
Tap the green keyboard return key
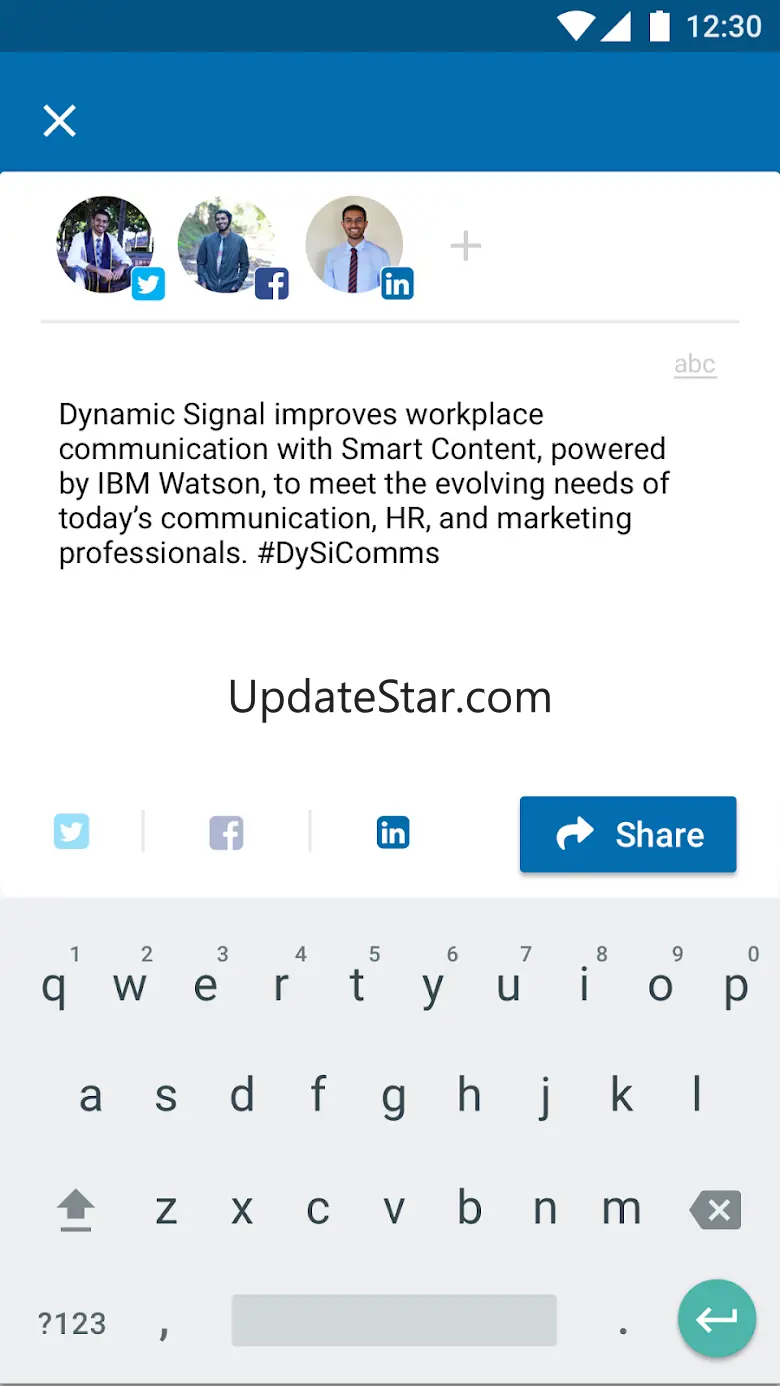(x=716, y=1319)
